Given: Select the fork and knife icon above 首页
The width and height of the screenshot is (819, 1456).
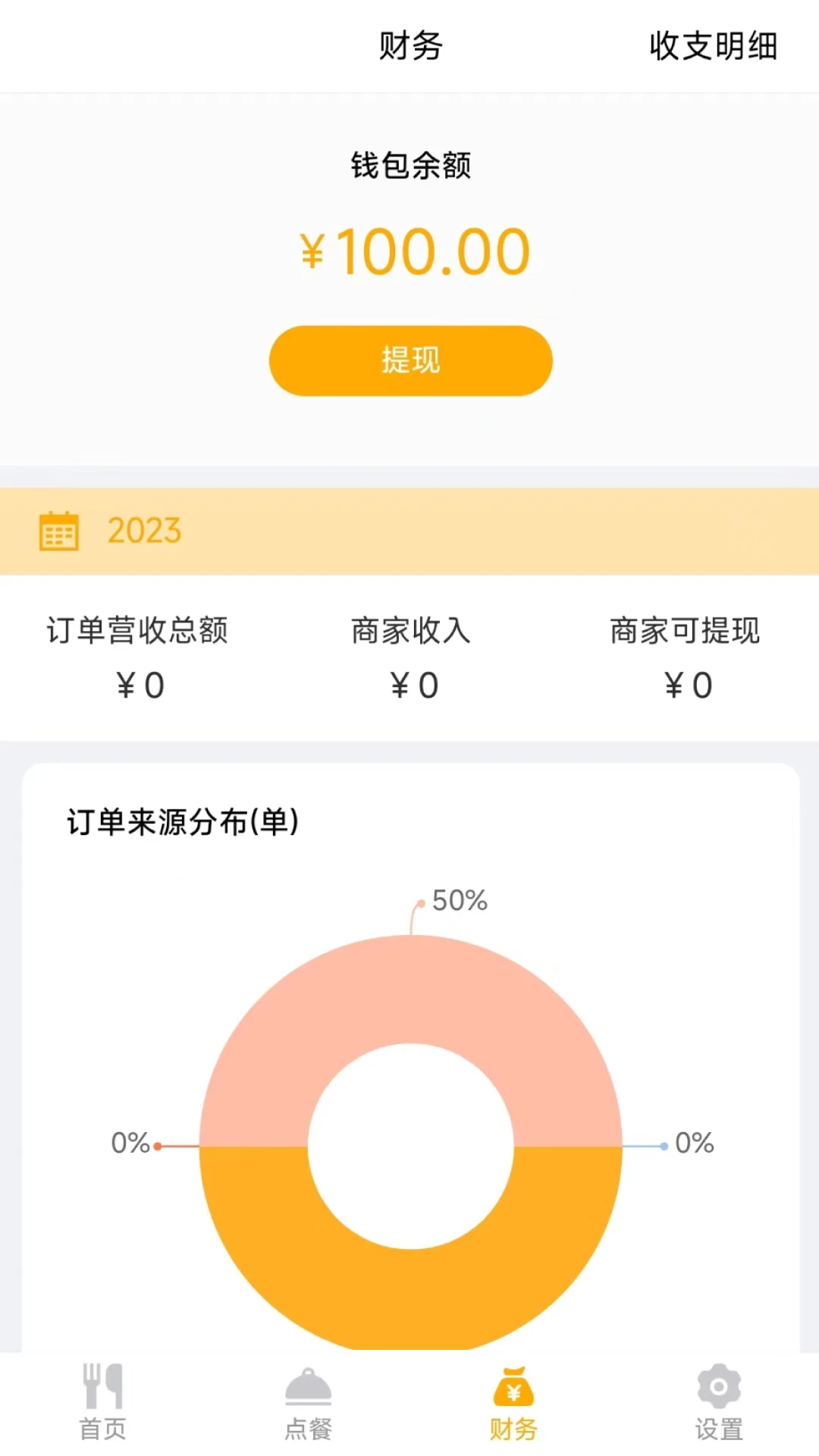Looking at the screenshot, I should click(x=102, y=1387).
